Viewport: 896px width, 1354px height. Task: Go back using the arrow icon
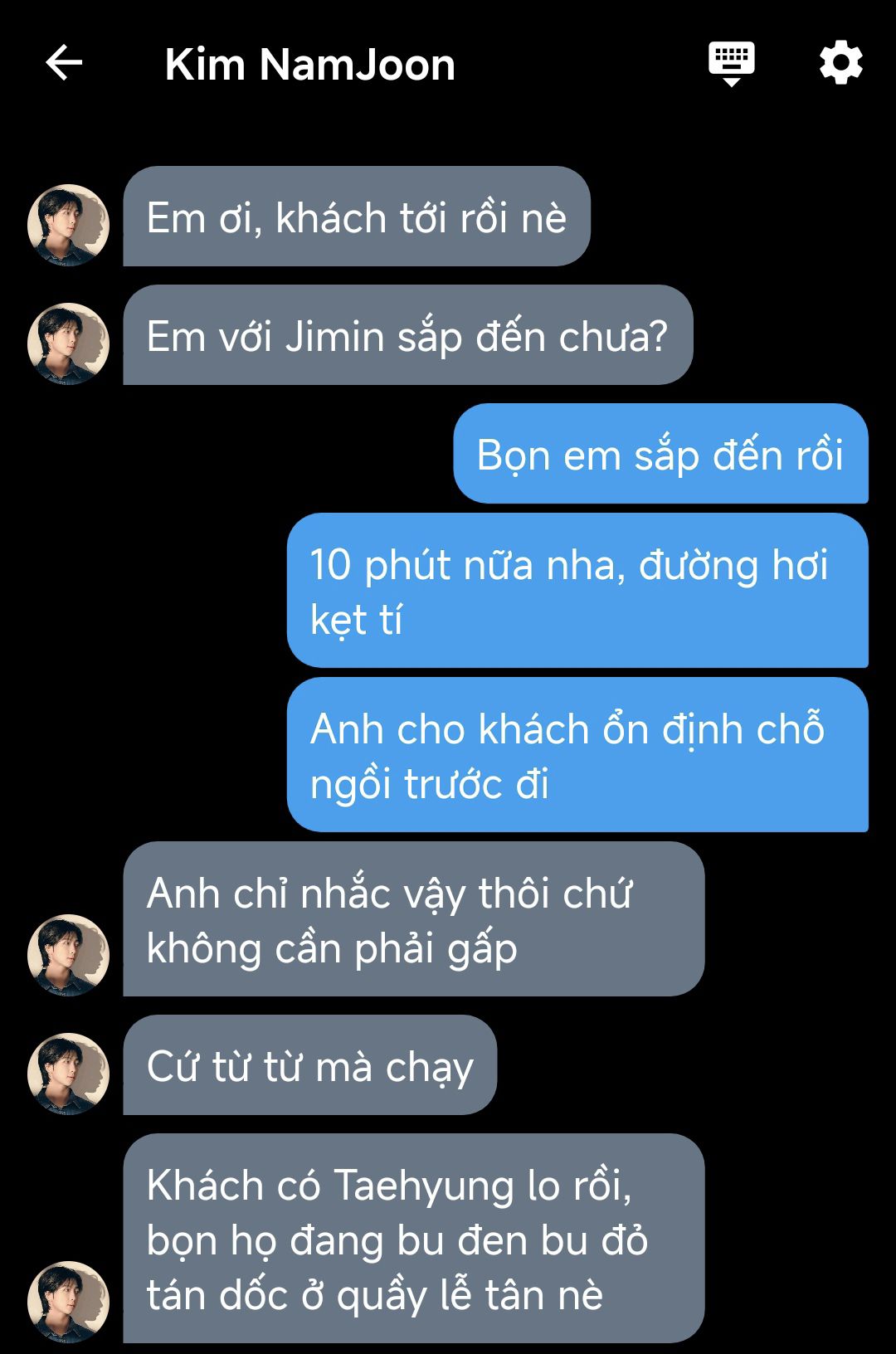point(64,63)
